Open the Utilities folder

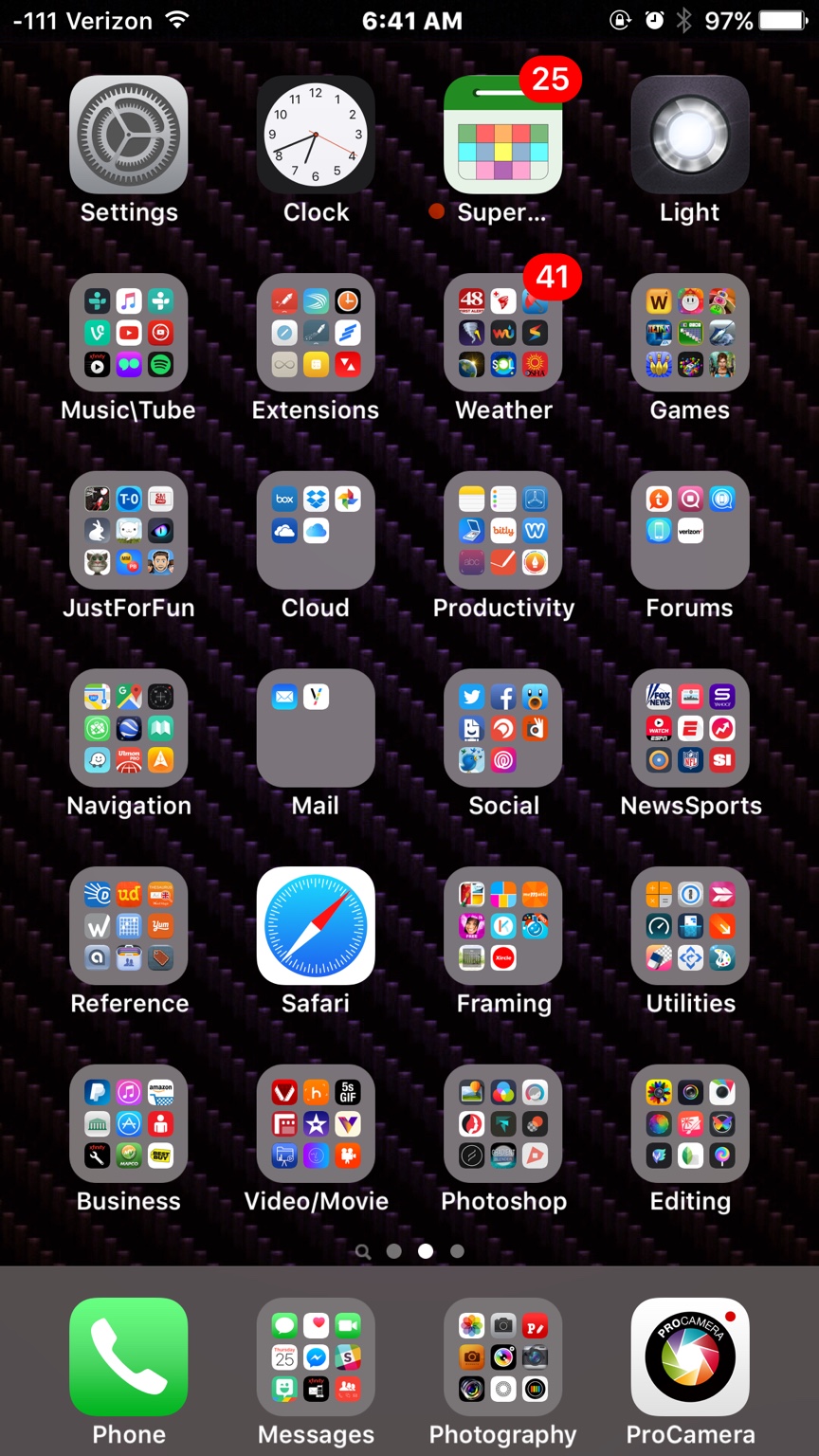pyautogui.click(x=690, y=925)
